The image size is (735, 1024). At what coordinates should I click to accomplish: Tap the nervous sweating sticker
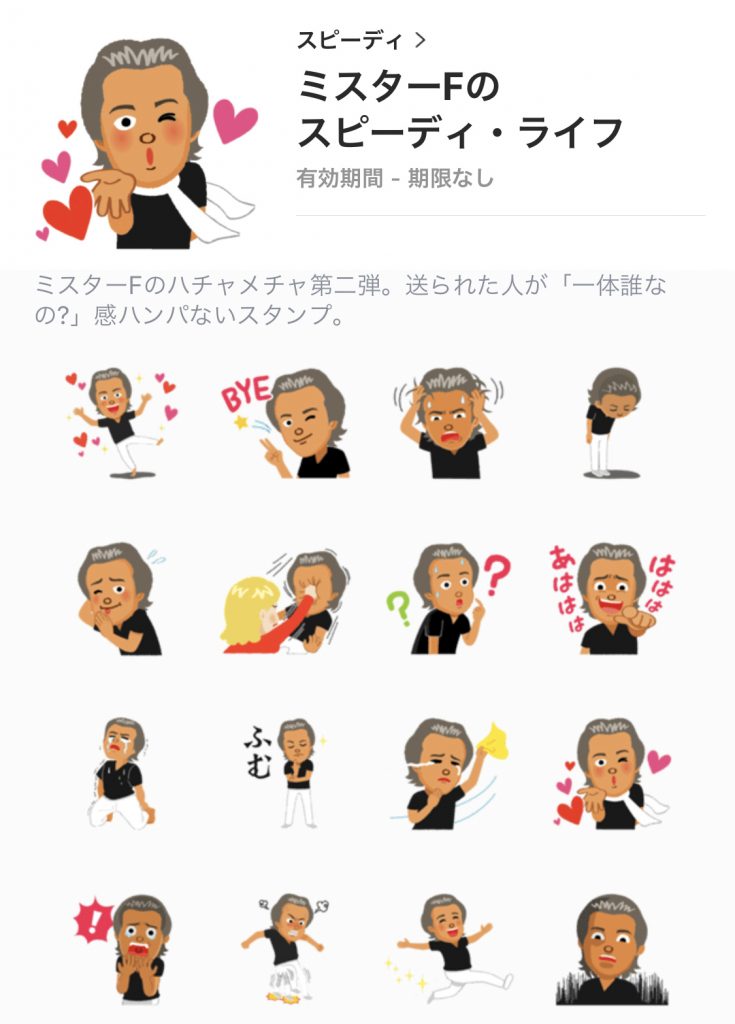(x=120, y=600)
